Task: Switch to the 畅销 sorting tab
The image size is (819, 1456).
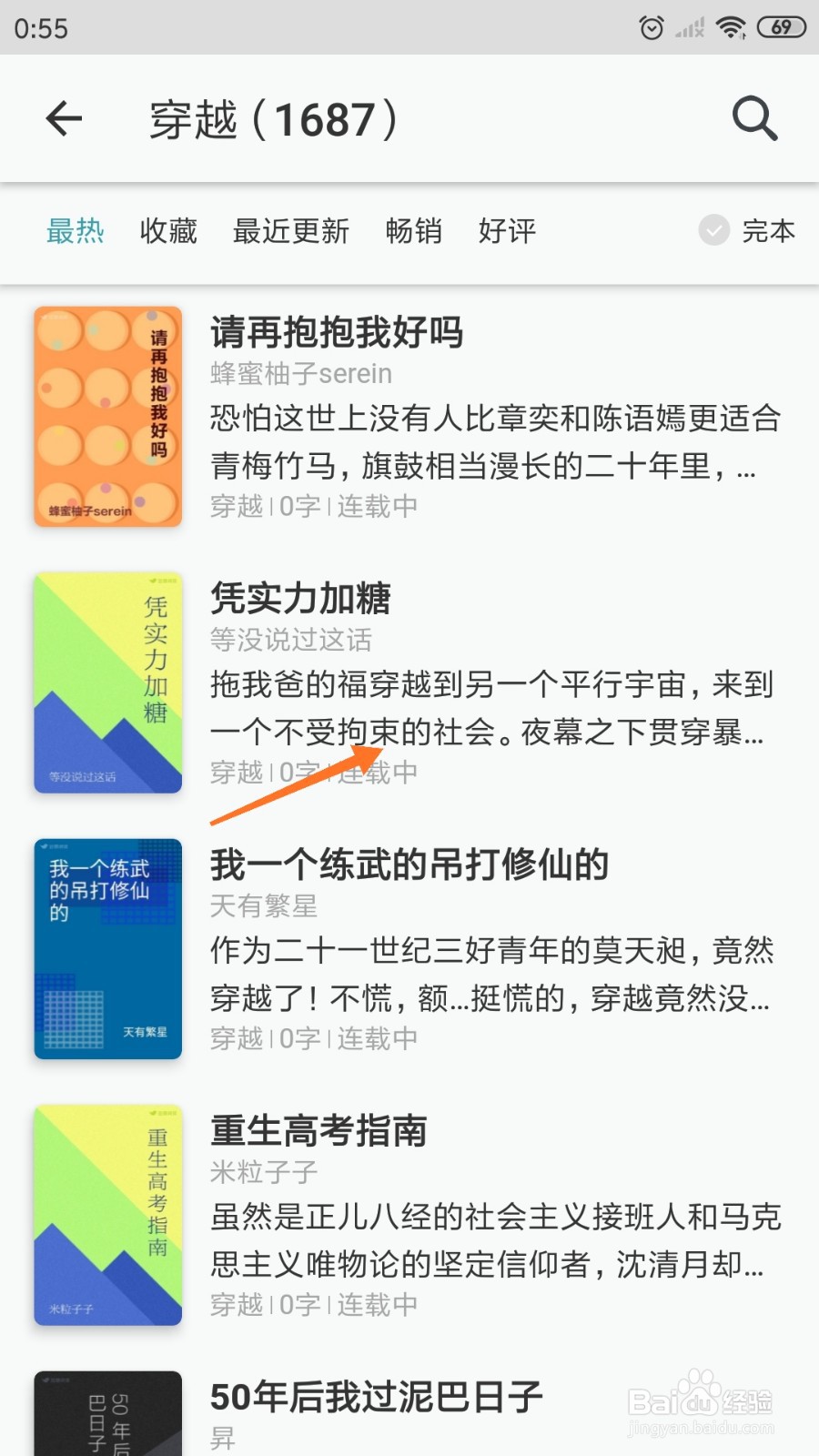Action: coord(414,232)
